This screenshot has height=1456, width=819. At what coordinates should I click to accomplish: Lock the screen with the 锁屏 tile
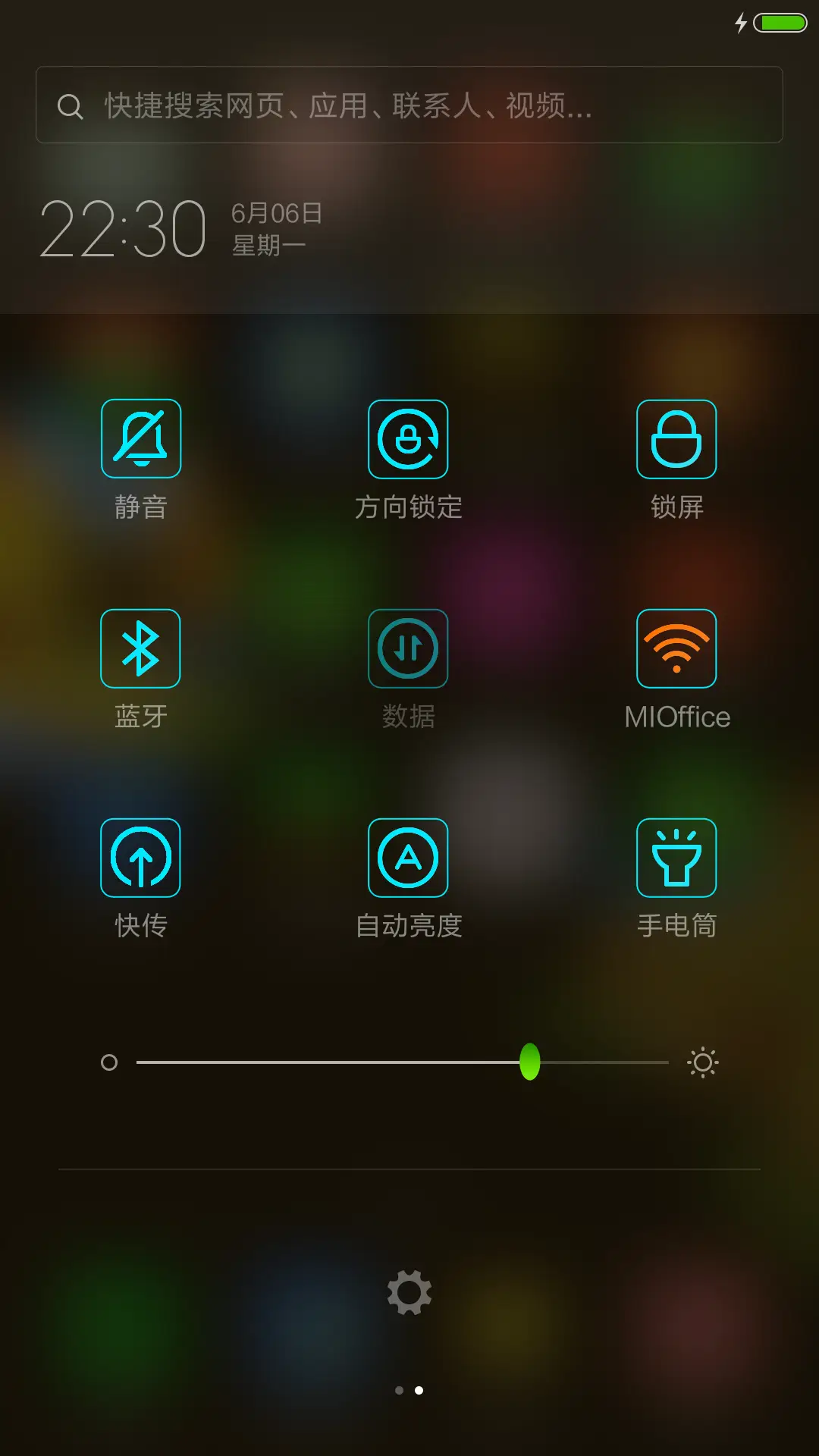(x=676, y=440)
